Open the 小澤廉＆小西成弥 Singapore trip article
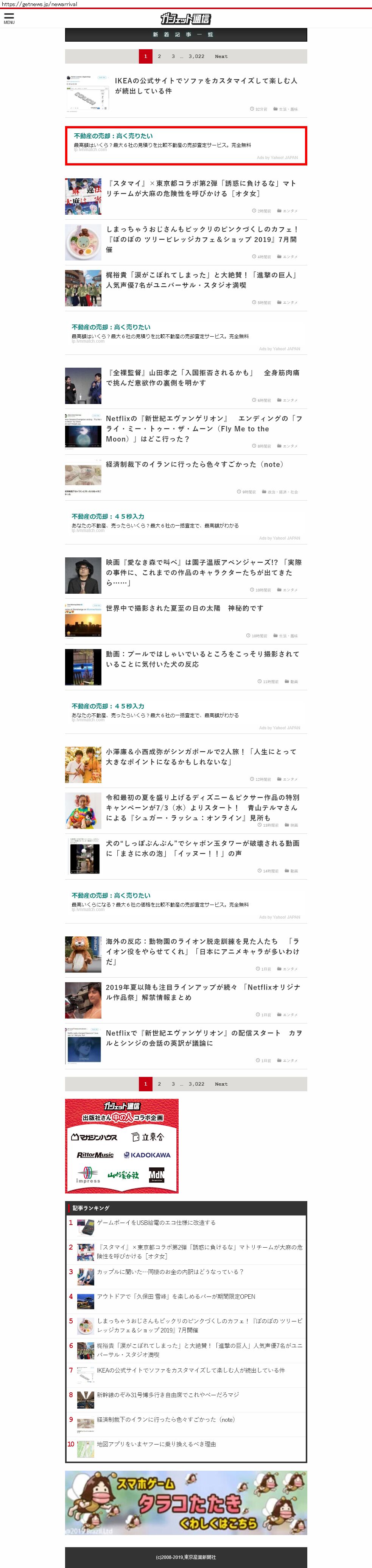 pyautogui.click(x=201, y=757)
